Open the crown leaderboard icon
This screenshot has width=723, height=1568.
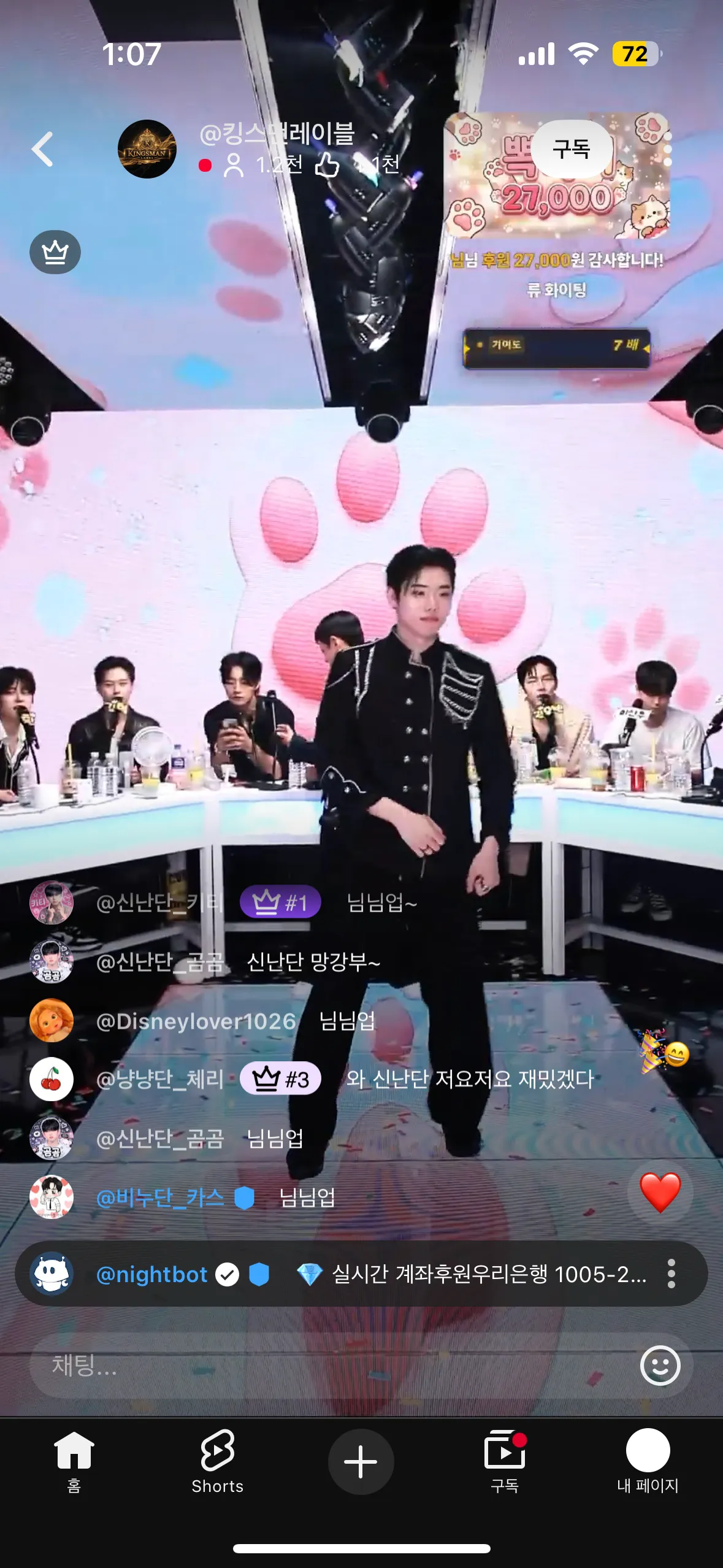pos(55,252)
